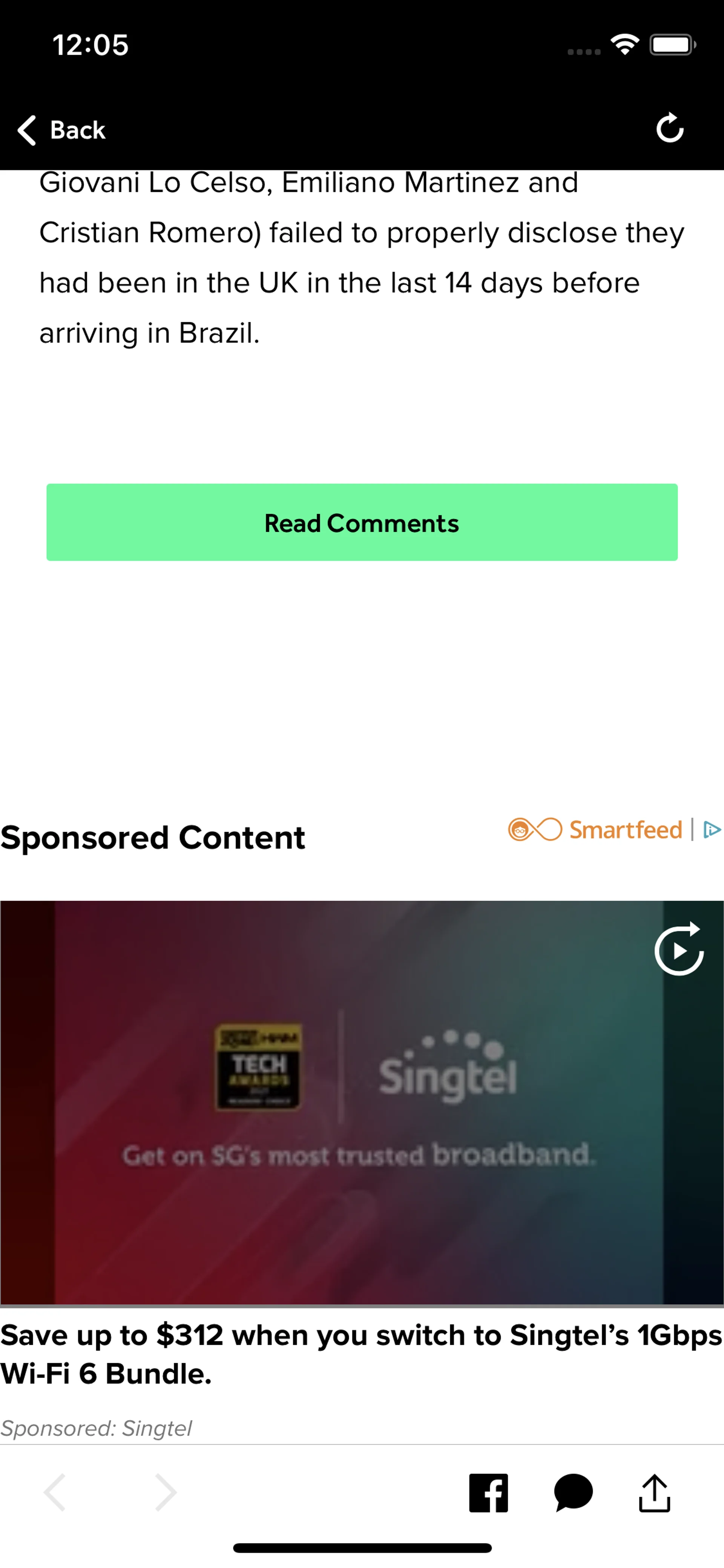Viewport: 724px width, 1568px height.
Task: Tap the AdChoices icon next to Smartfeed
Action: coord(711,829)
